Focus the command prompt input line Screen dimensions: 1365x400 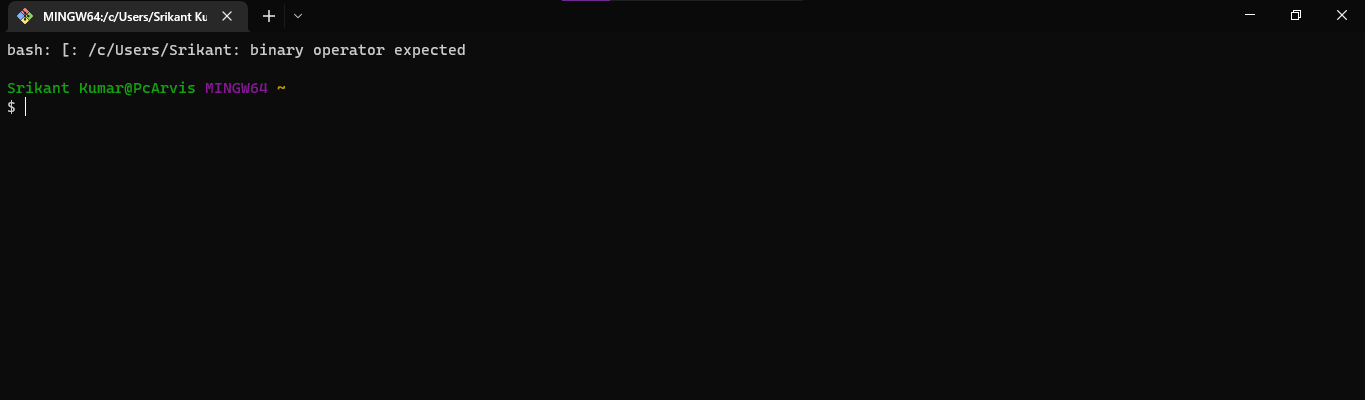(x=682, y=107)
